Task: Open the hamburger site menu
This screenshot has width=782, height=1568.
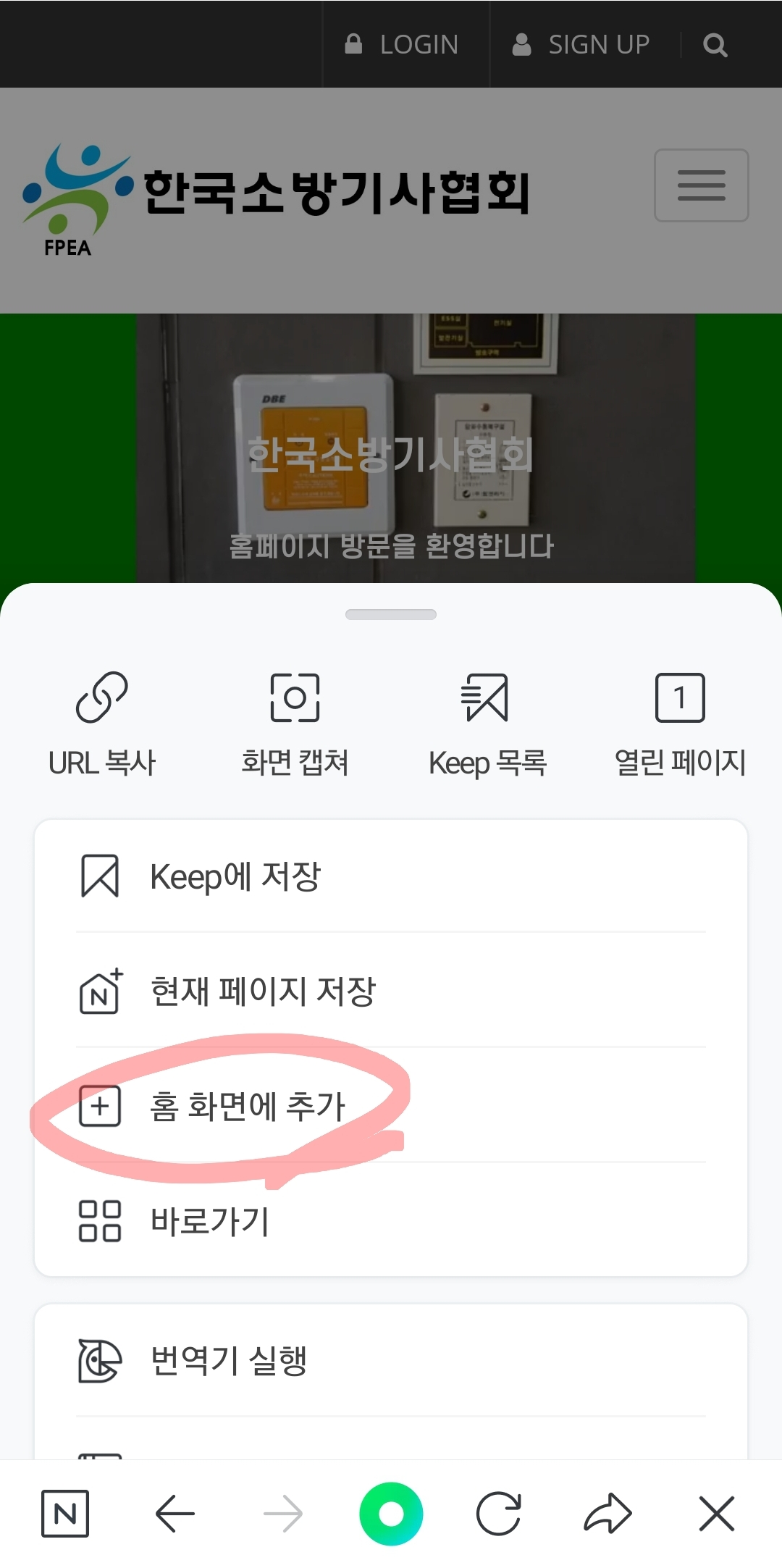Action: [701, 185]
